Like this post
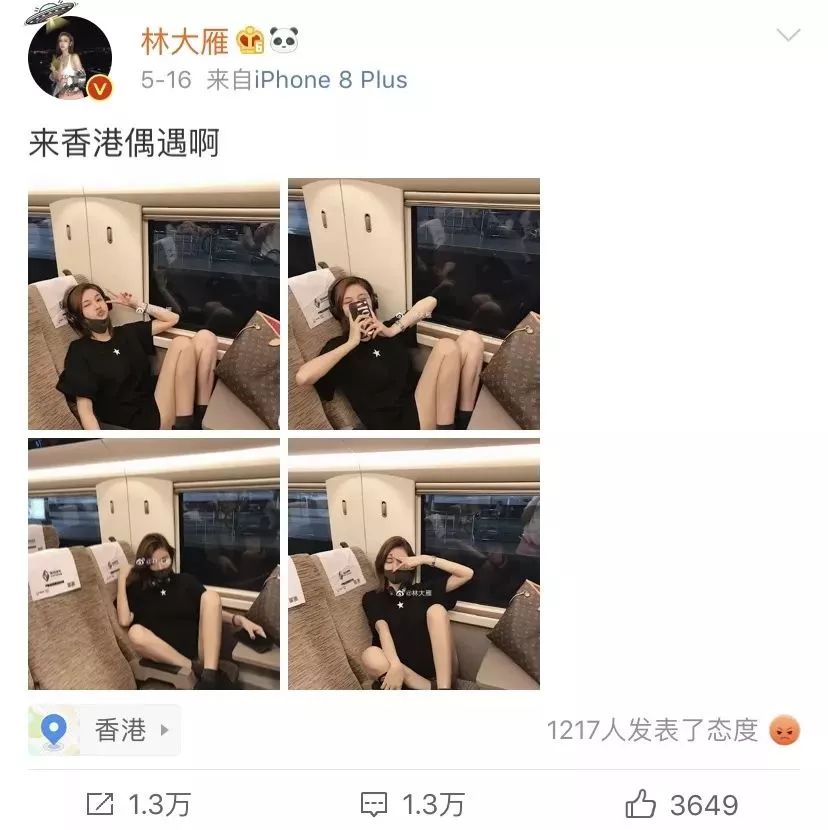 (682, 804)
